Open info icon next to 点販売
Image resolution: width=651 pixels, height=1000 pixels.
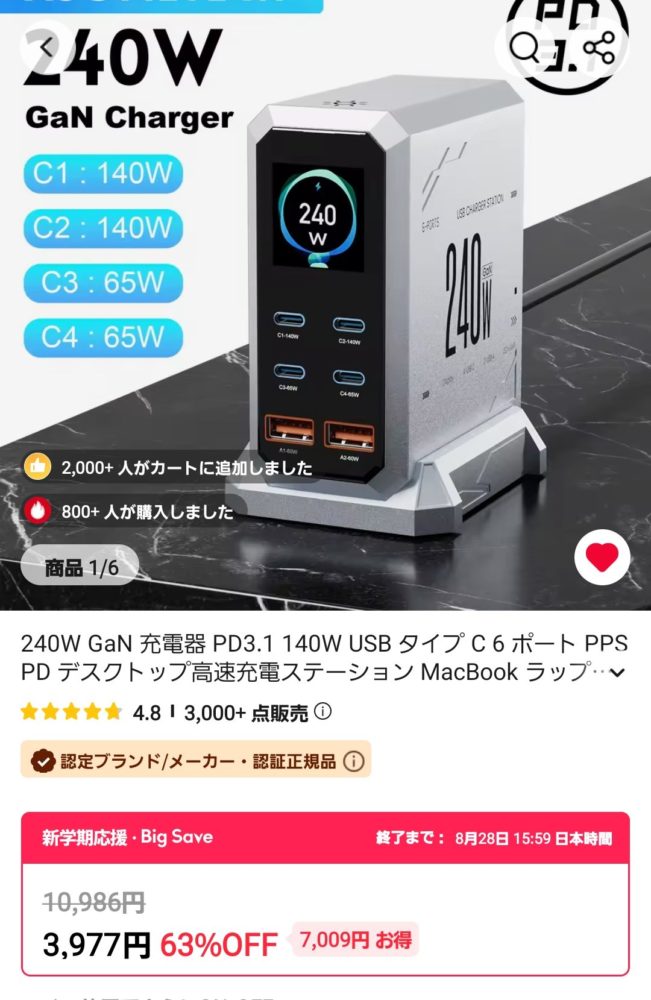(x=323, y=712)
